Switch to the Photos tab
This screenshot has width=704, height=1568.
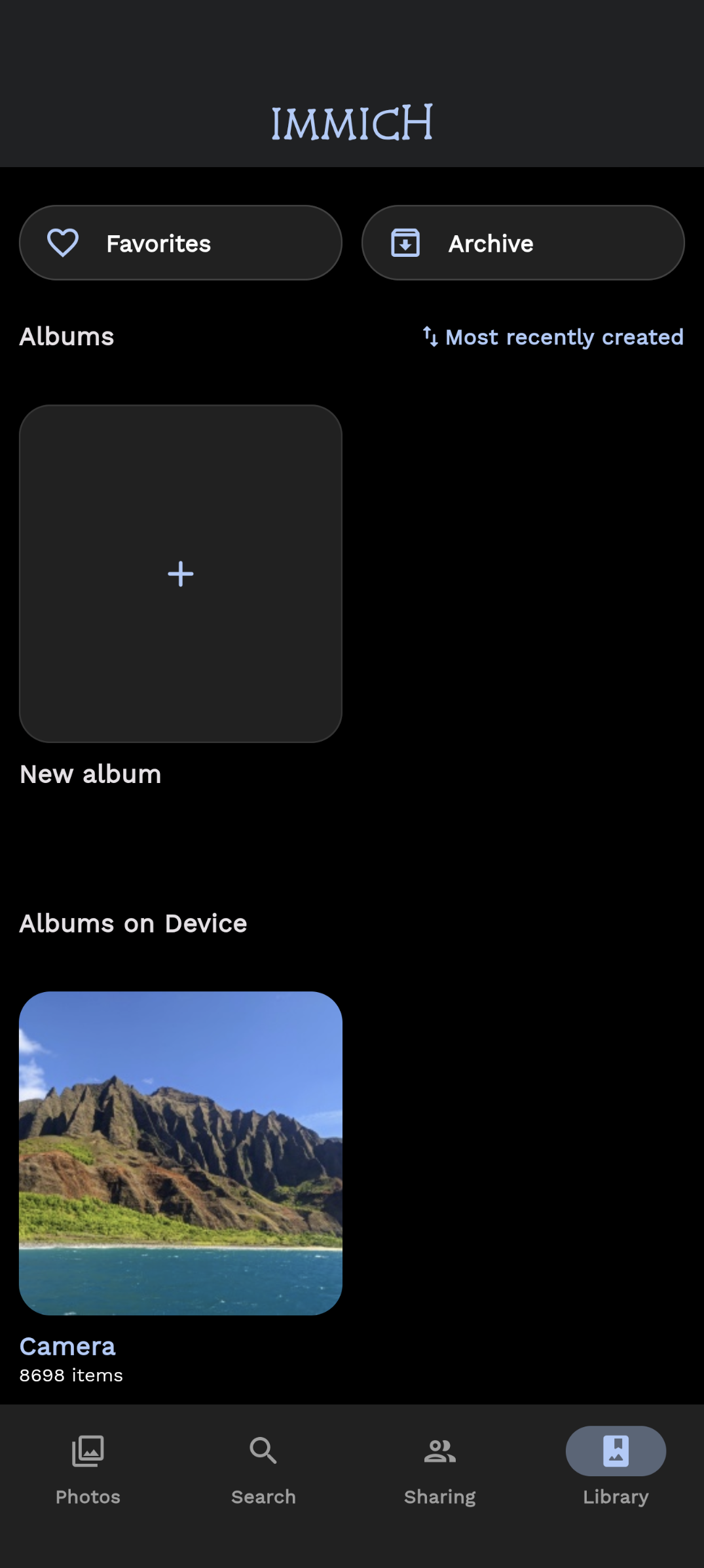tap(88, 1466)
